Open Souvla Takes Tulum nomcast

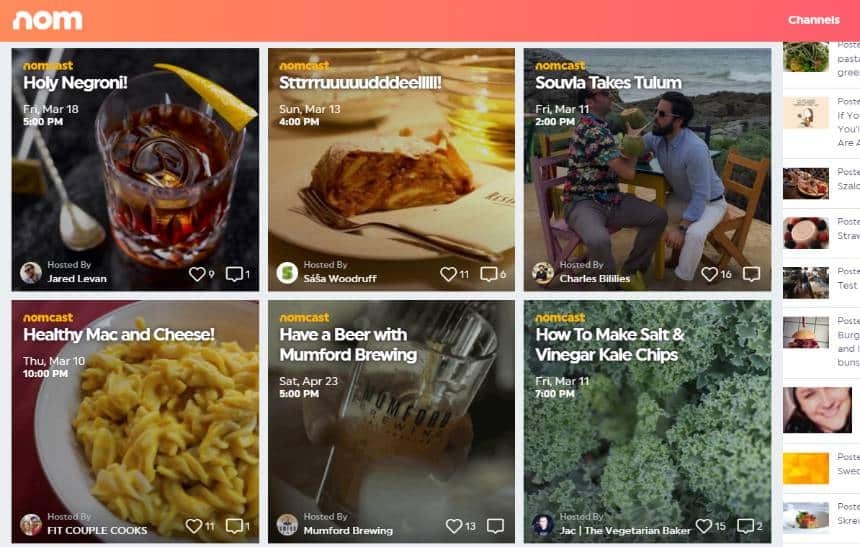(x=608, y=83)
